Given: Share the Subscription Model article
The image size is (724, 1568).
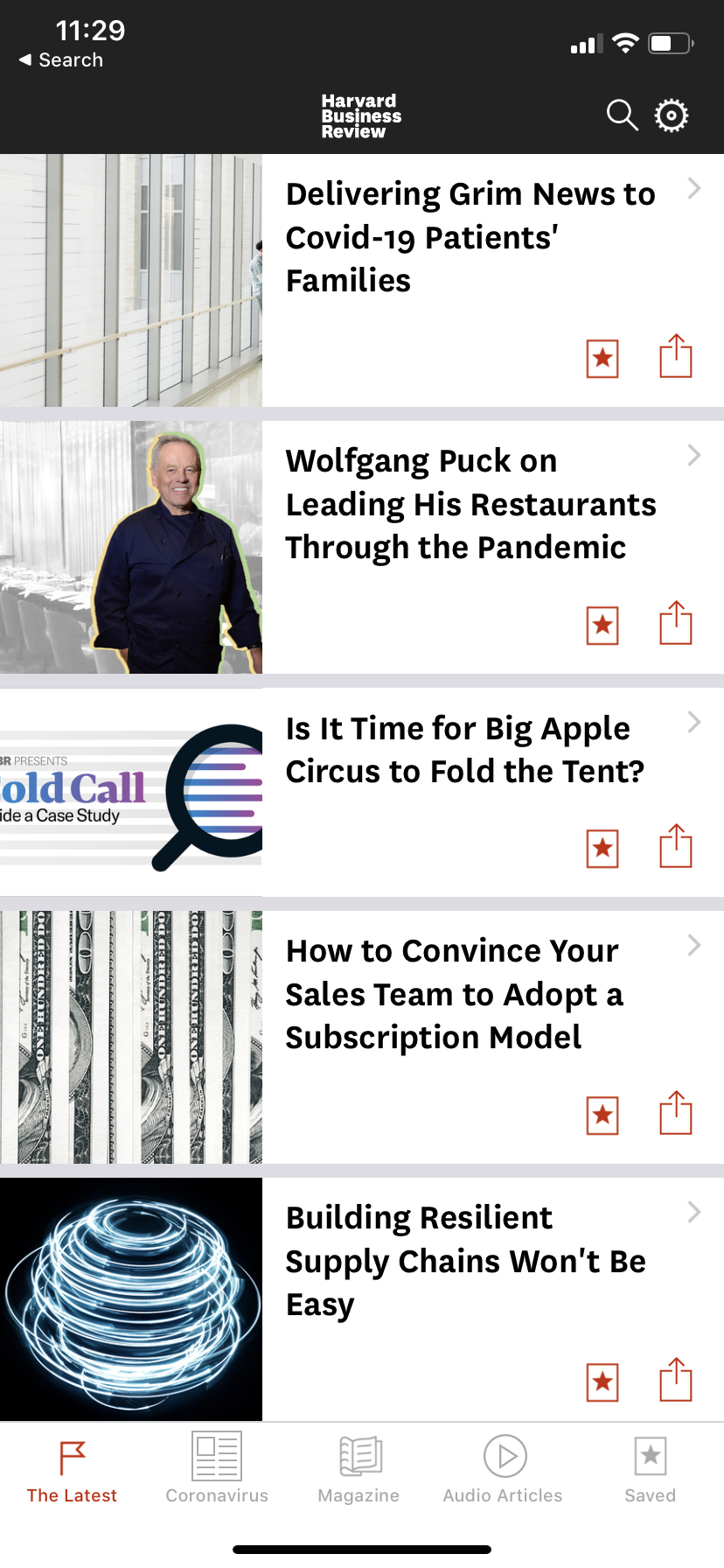Looking at the screenshot, I should point(675,1114).
